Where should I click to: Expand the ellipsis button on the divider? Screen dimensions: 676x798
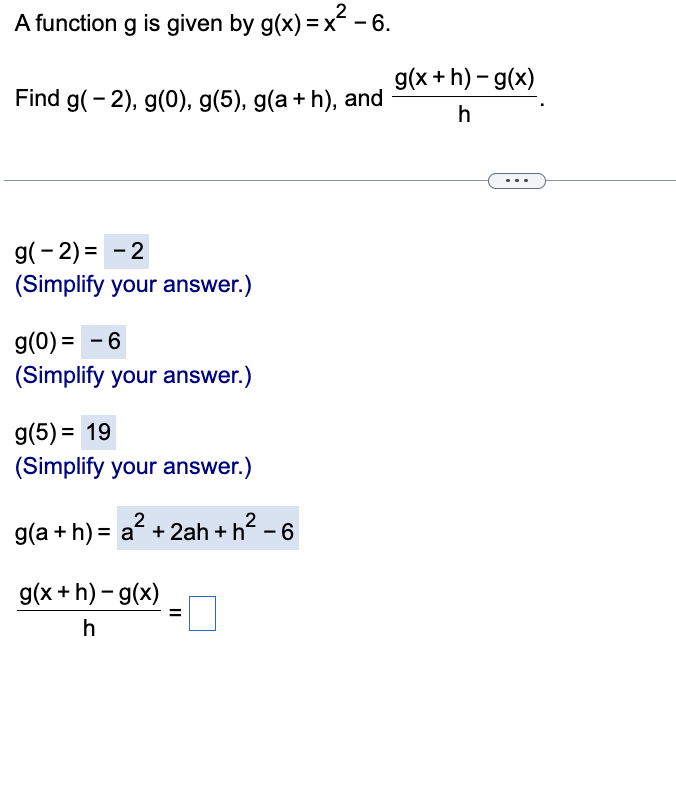pos(517,181)
